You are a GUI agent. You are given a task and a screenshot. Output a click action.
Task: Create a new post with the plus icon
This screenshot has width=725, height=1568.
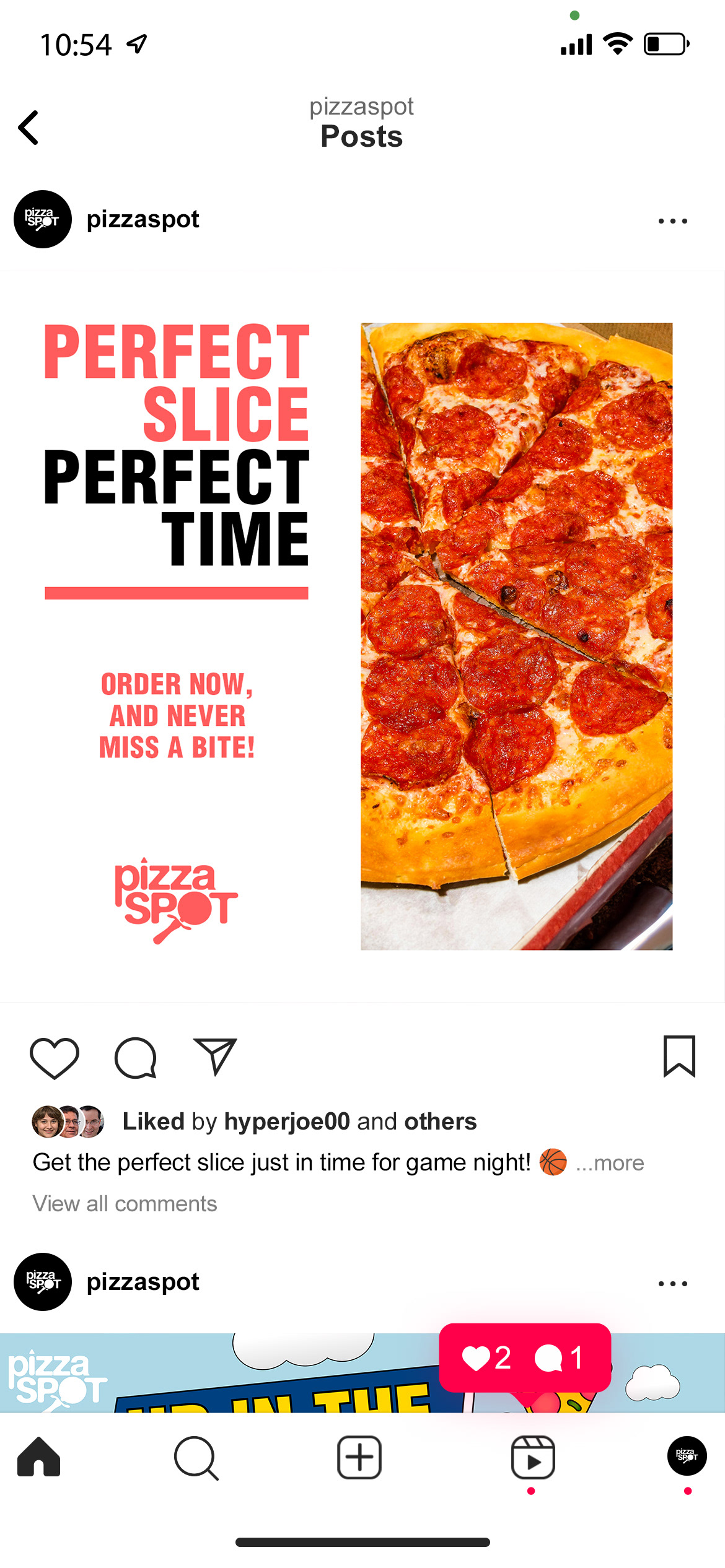point(359,1457)
